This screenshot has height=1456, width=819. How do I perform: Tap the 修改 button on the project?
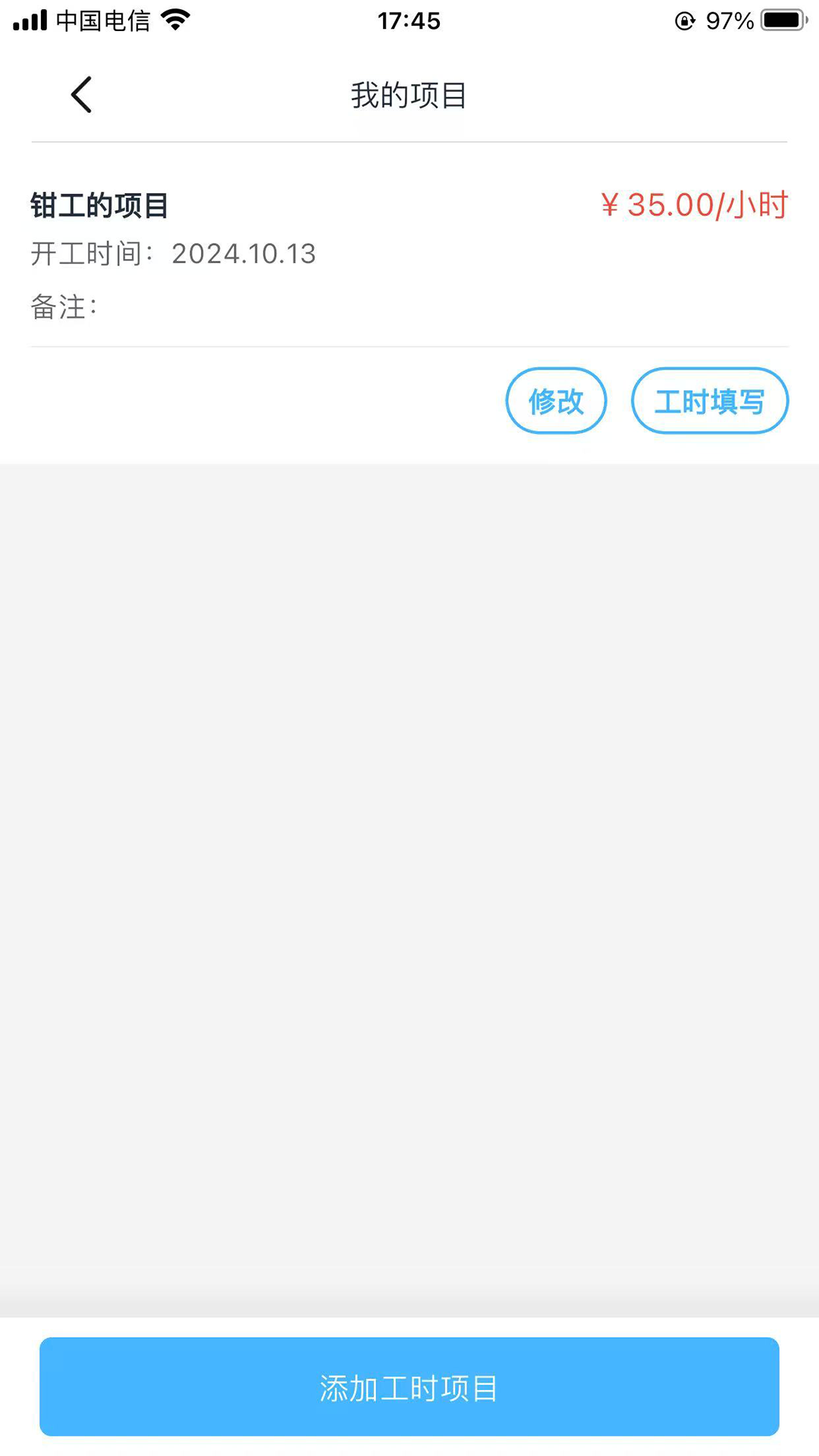pyautogui.click(x=556, y=400)
